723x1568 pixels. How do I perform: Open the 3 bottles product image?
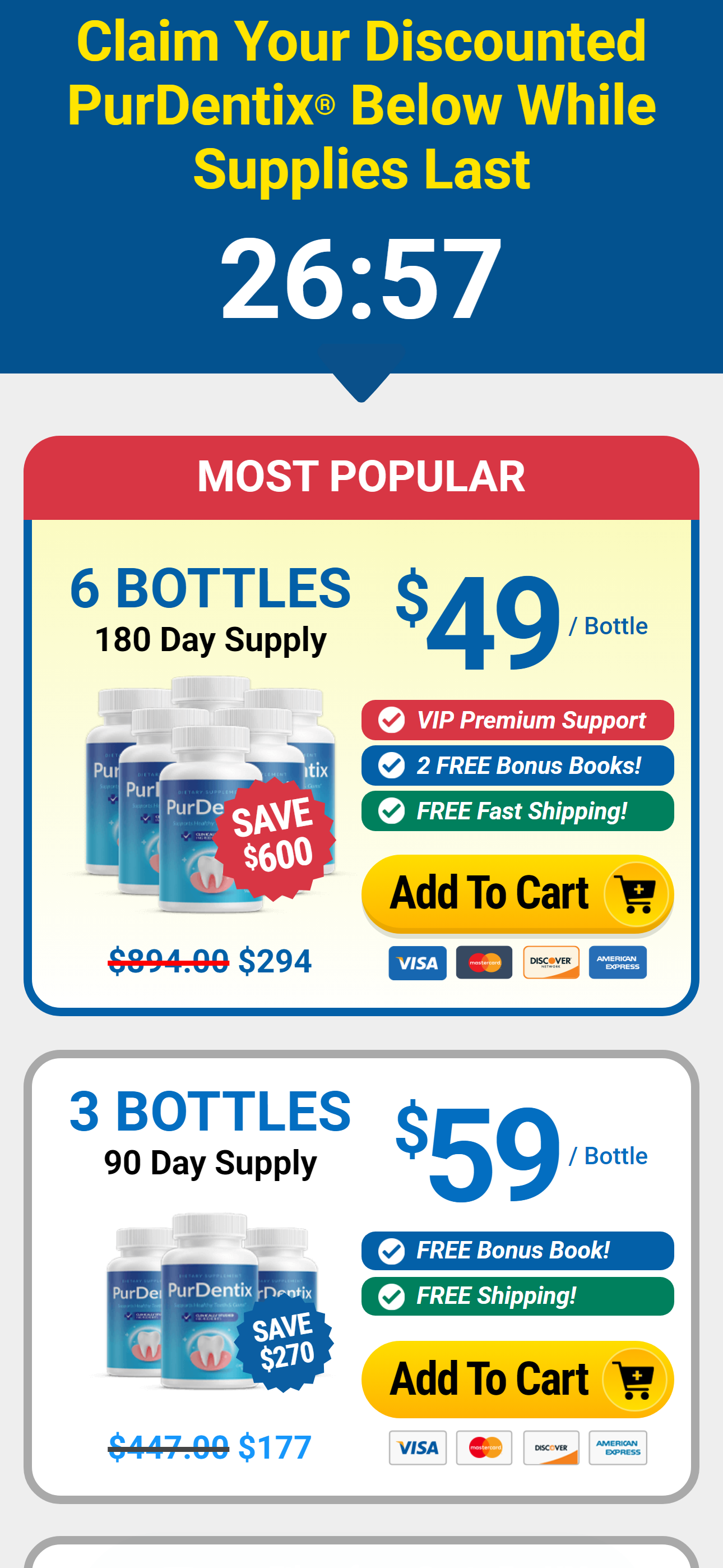point(210,1302)
